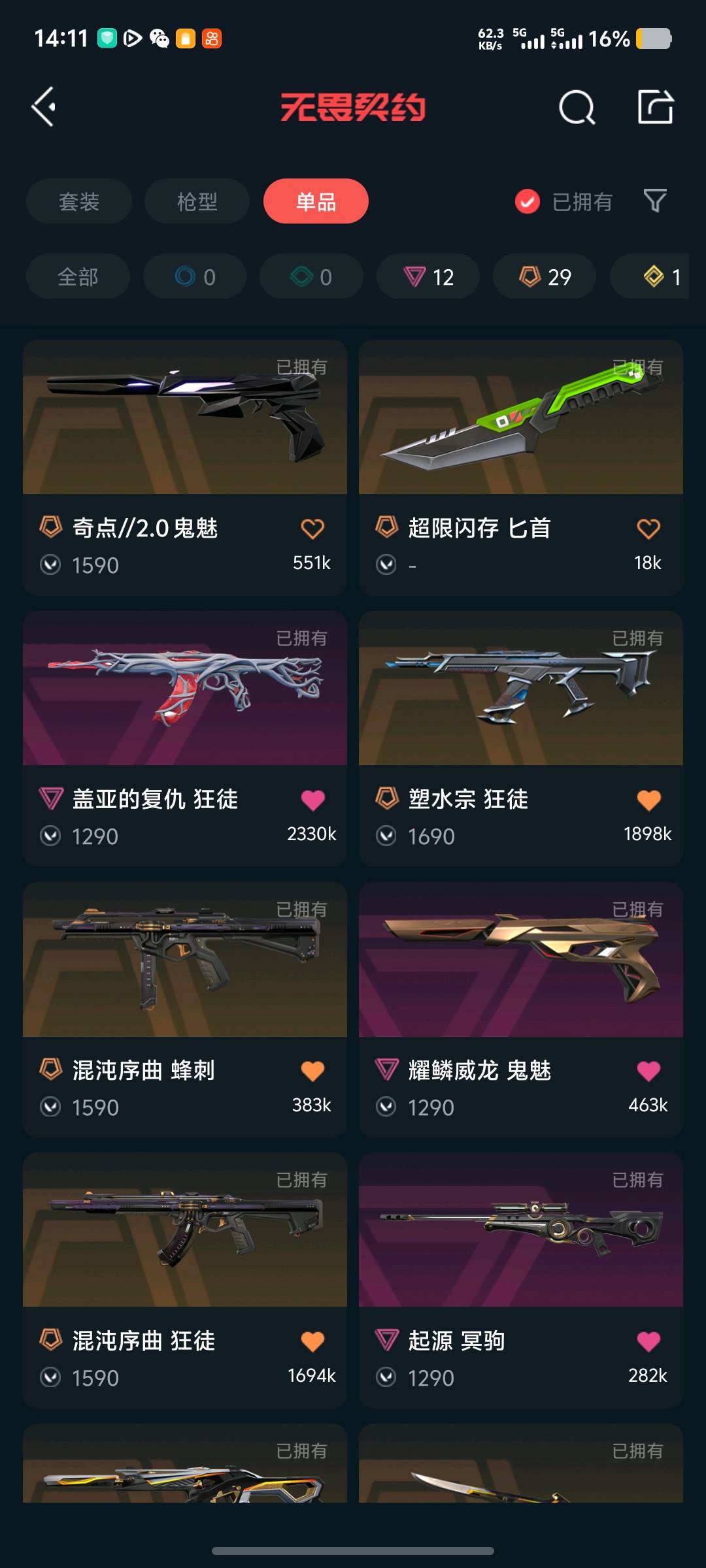The image size is (706, 1568).
Task: Open the funnel filter icon
Action: point(655,201)
